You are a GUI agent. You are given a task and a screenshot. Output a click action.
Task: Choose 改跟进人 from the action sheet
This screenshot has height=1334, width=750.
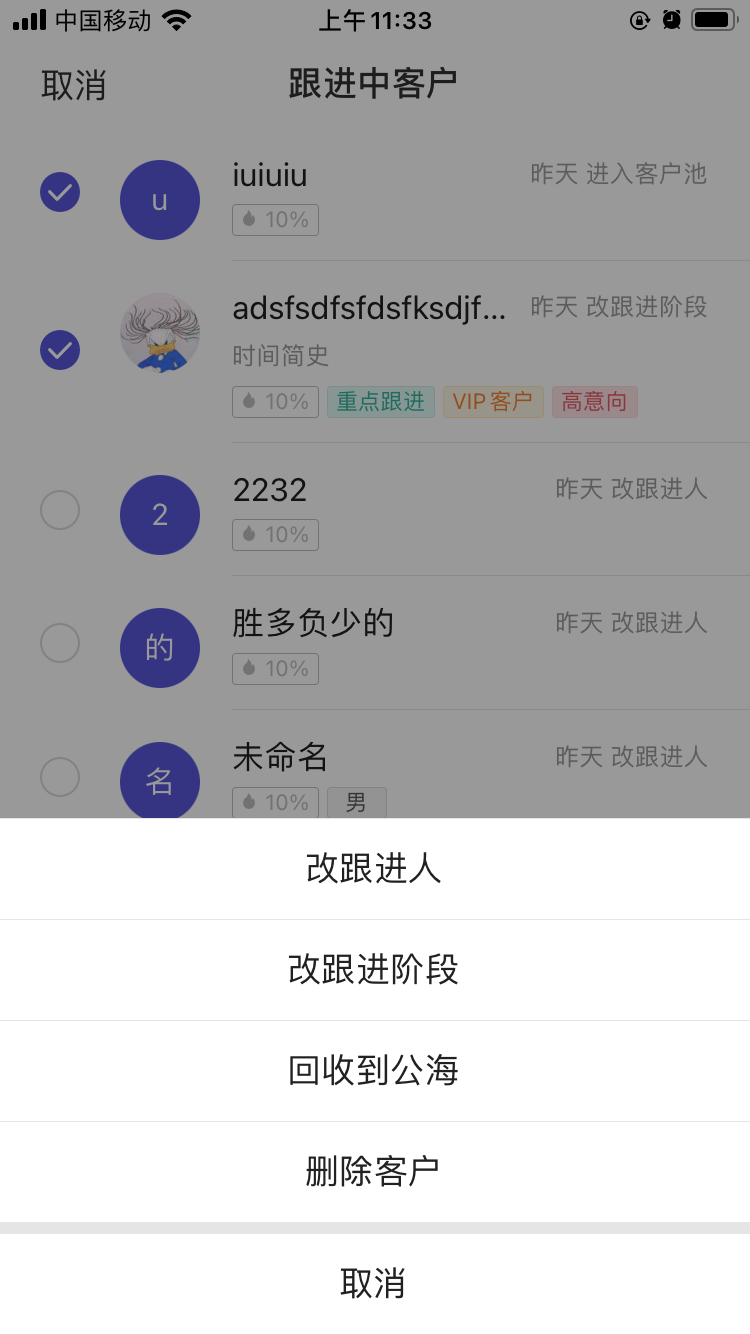tap(374, 869)
